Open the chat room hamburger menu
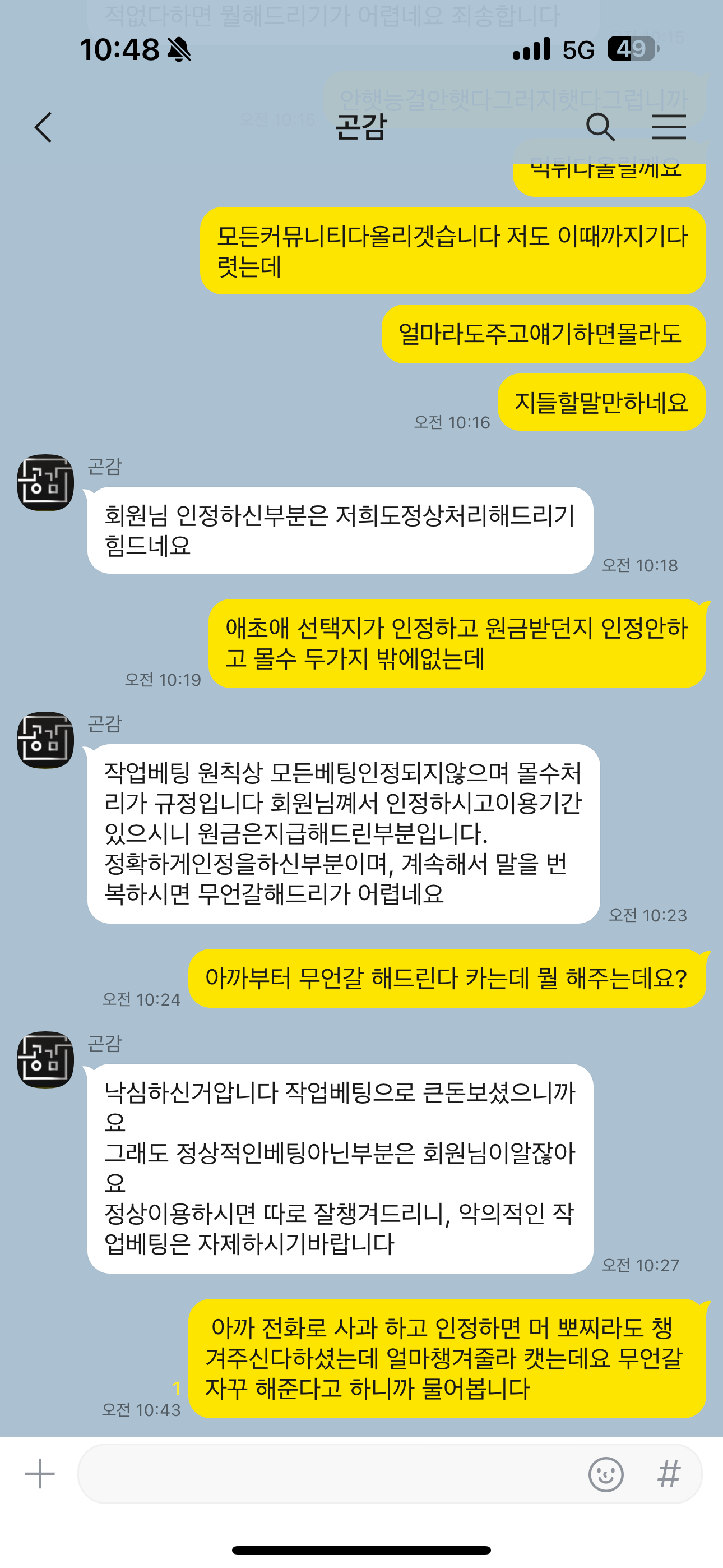This screenshot has width=723, height=1568. pyautogui.click(x=668, y=127)
